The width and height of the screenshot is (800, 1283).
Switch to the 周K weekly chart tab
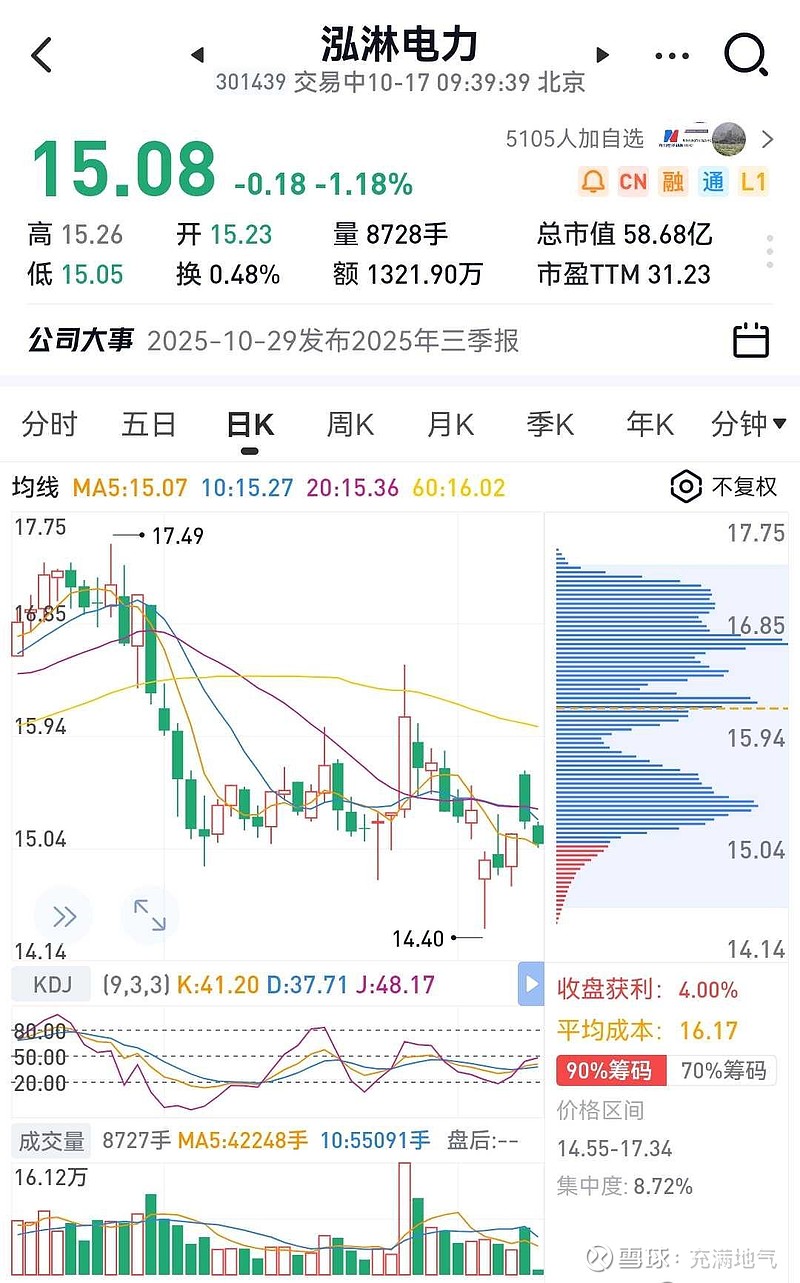pyautogui.click(x=348, y=424)
